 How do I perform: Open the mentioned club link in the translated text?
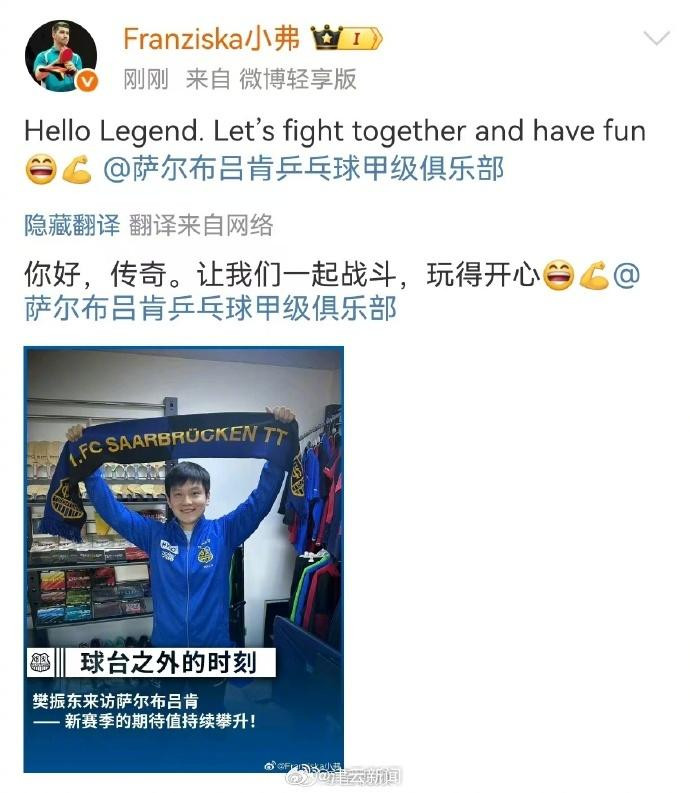point(210,307)
